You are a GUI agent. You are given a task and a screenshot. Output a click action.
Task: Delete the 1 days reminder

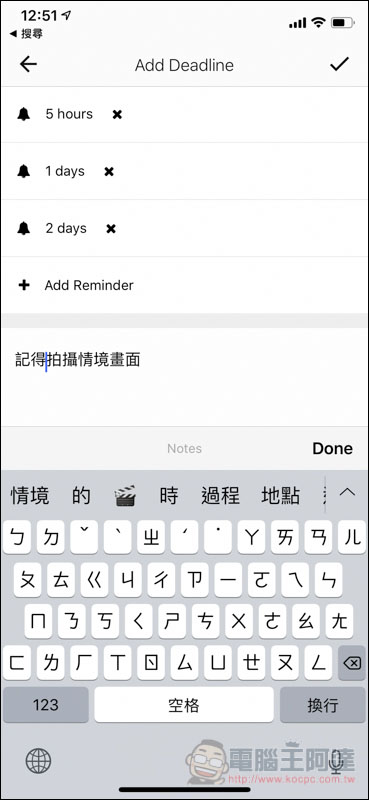(109, 172)
